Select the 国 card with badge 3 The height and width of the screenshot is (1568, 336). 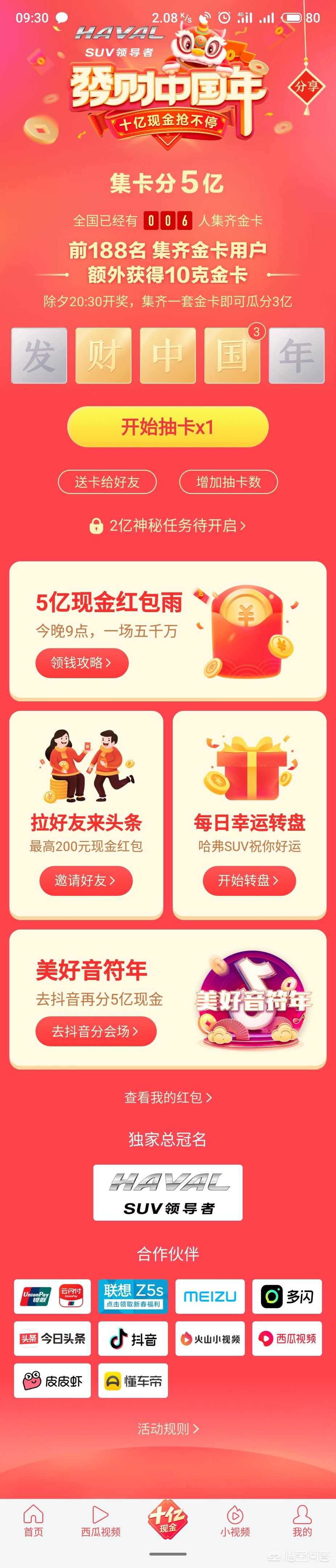coord(232,356)
